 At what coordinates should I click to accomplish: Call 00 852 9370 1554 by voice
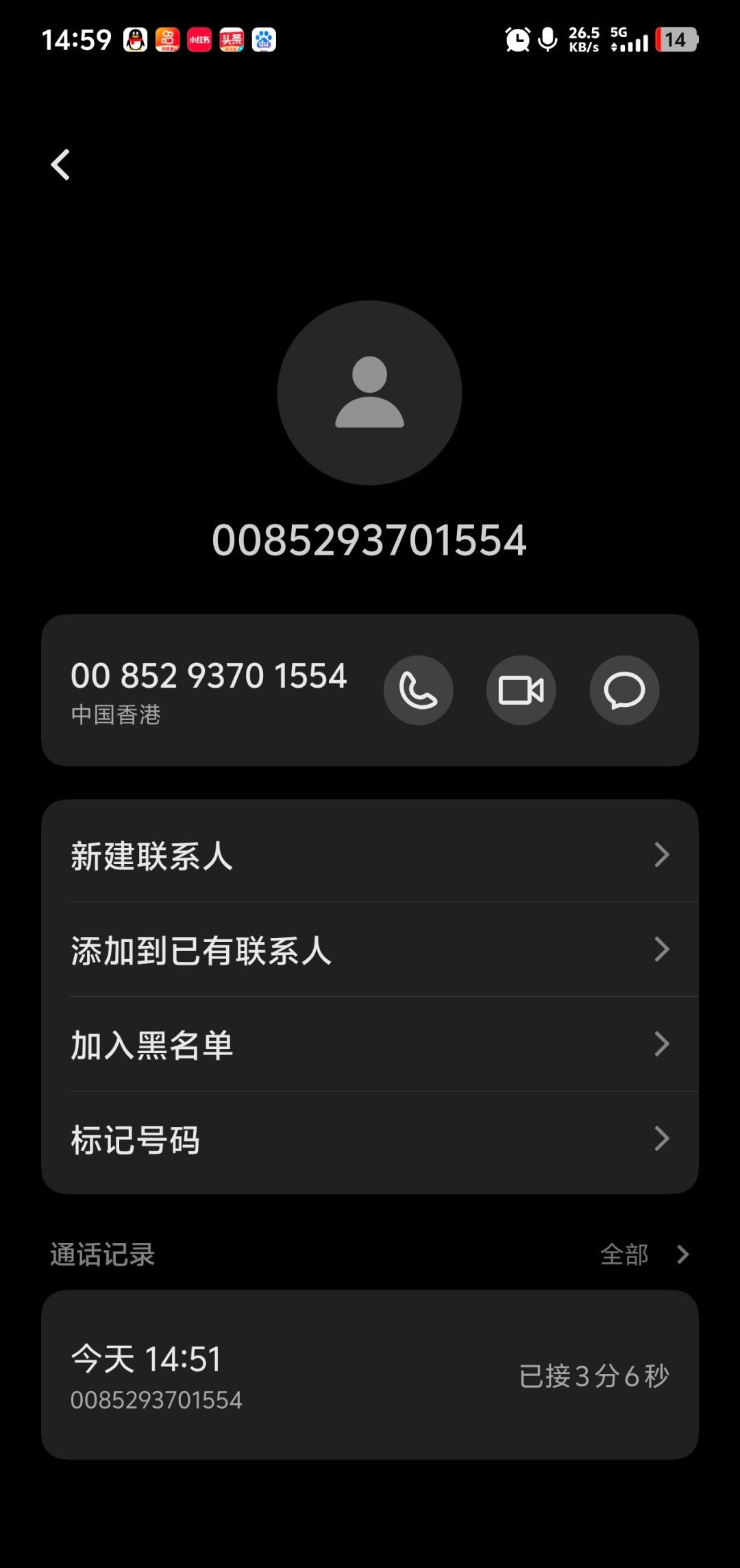[x=418, y=690]
